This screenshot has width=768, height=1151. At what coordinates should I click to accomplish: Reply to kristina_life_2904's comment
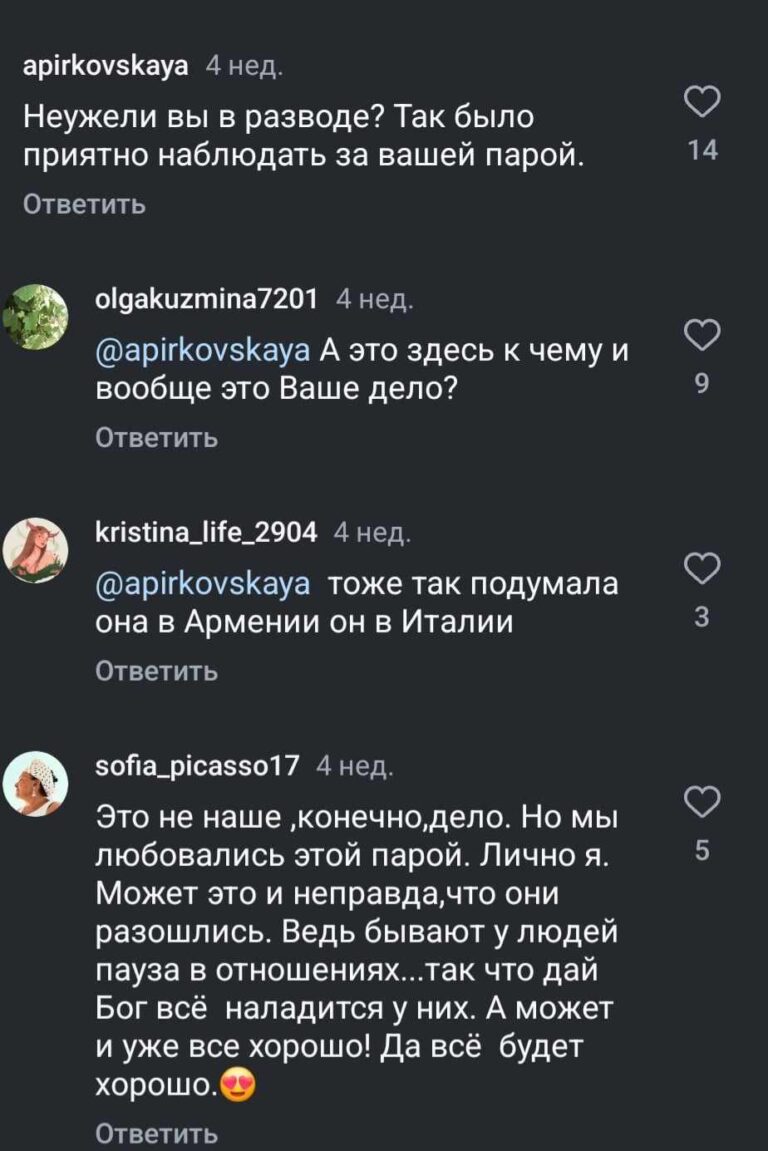pos(157,671)
